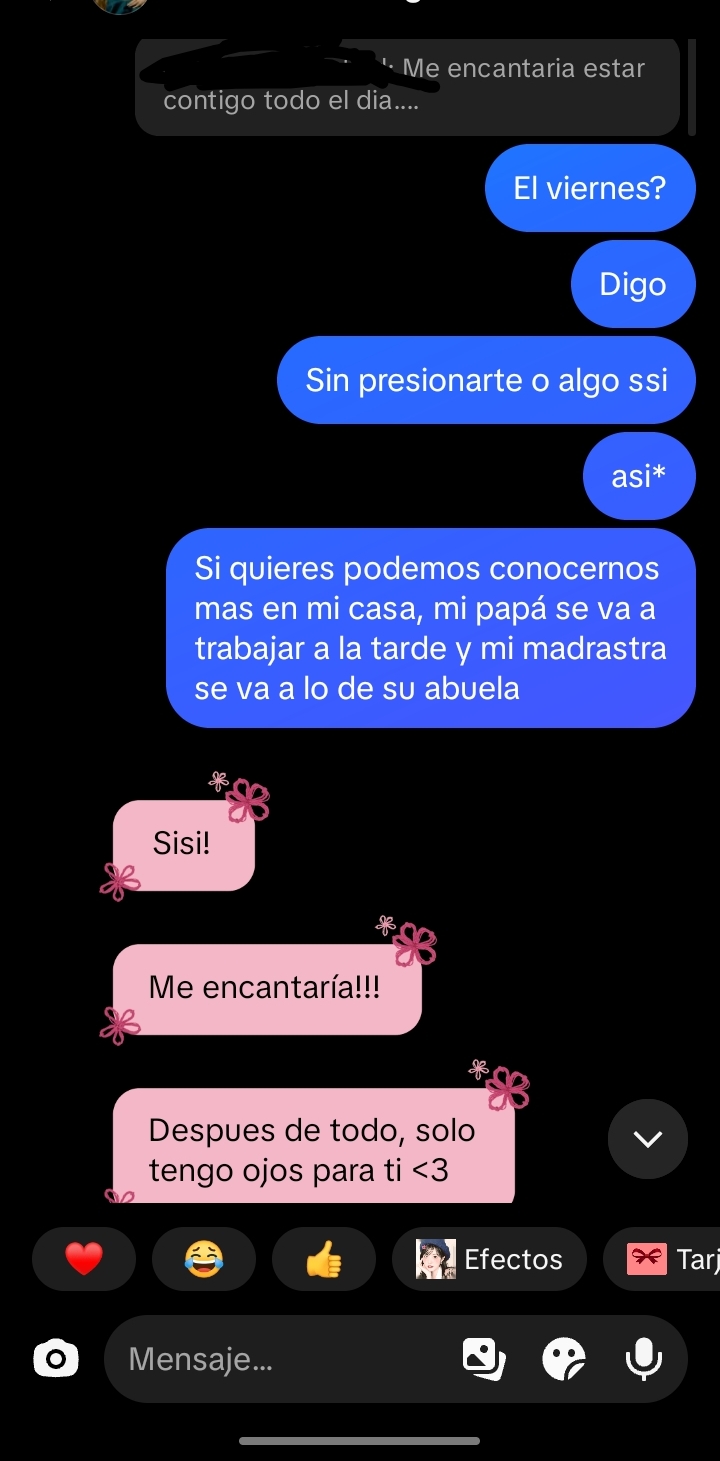Jump to latest messages with down arrow
Image resolution: width=720 pixels, height=1461 pixels.
tap(647, 1139)
